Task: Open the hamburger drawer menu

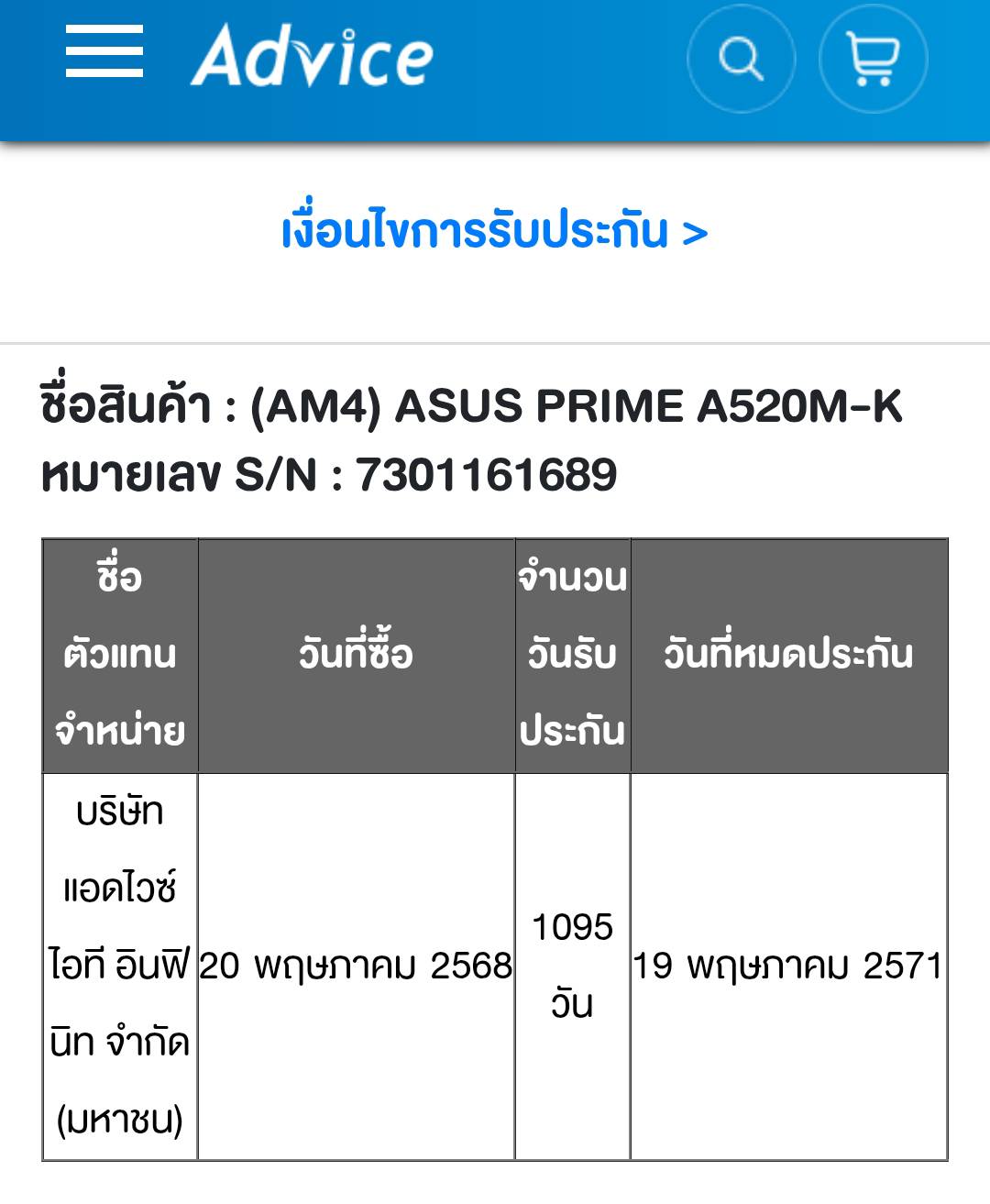Action: pos(104,51)
